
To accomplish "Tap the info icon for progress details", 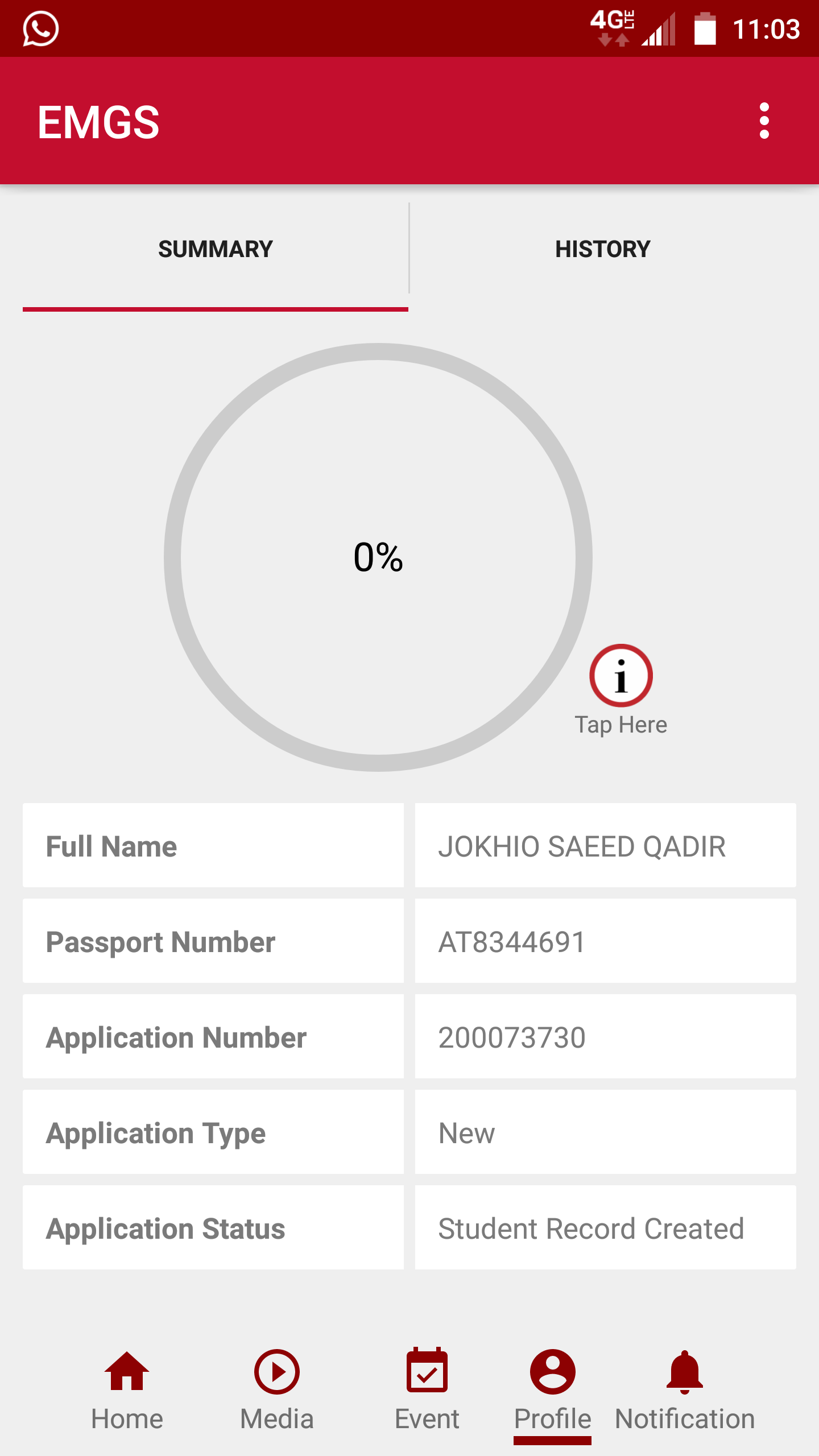I will point(621,676).
